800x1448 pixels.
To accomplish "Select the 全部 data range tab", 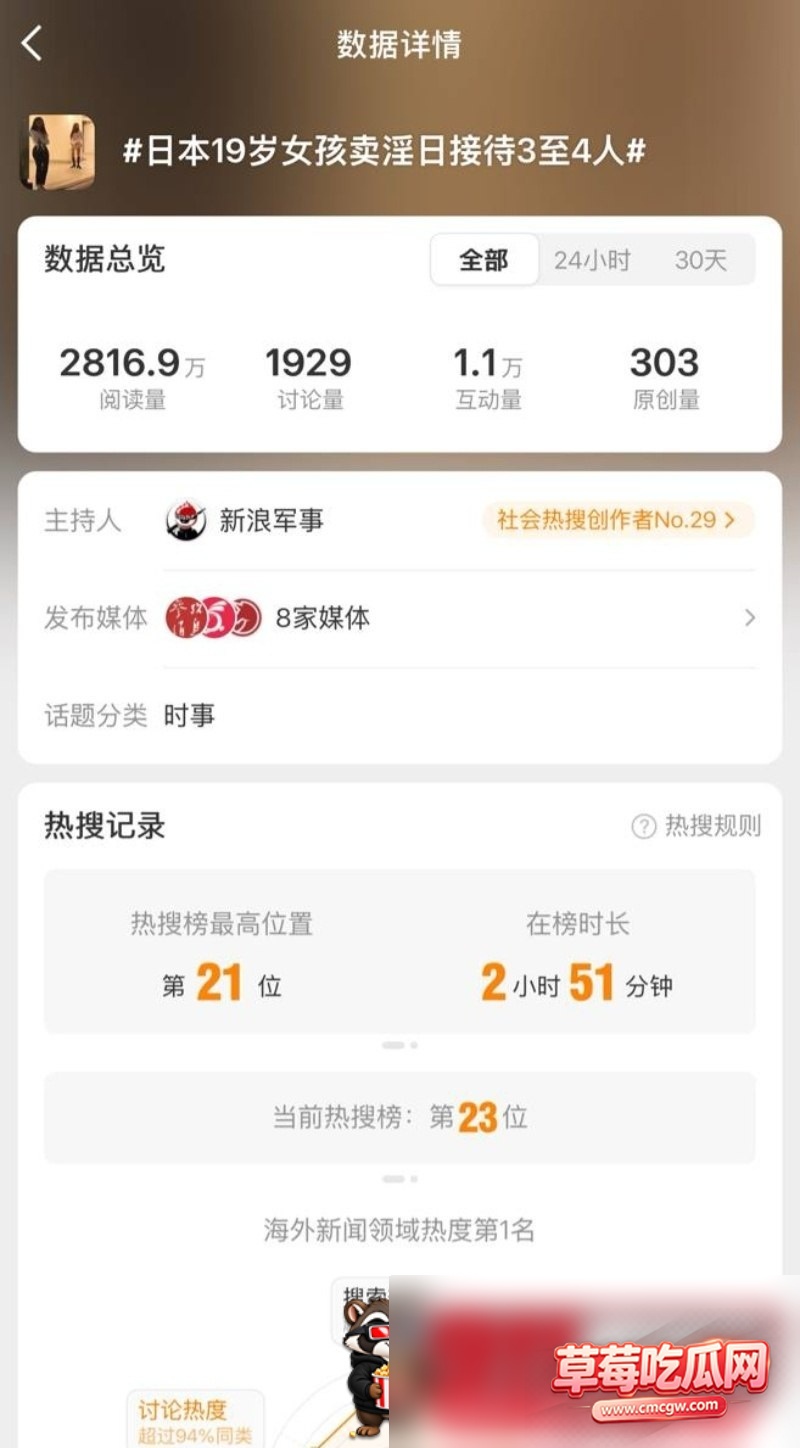I will [x=484, y=261].
